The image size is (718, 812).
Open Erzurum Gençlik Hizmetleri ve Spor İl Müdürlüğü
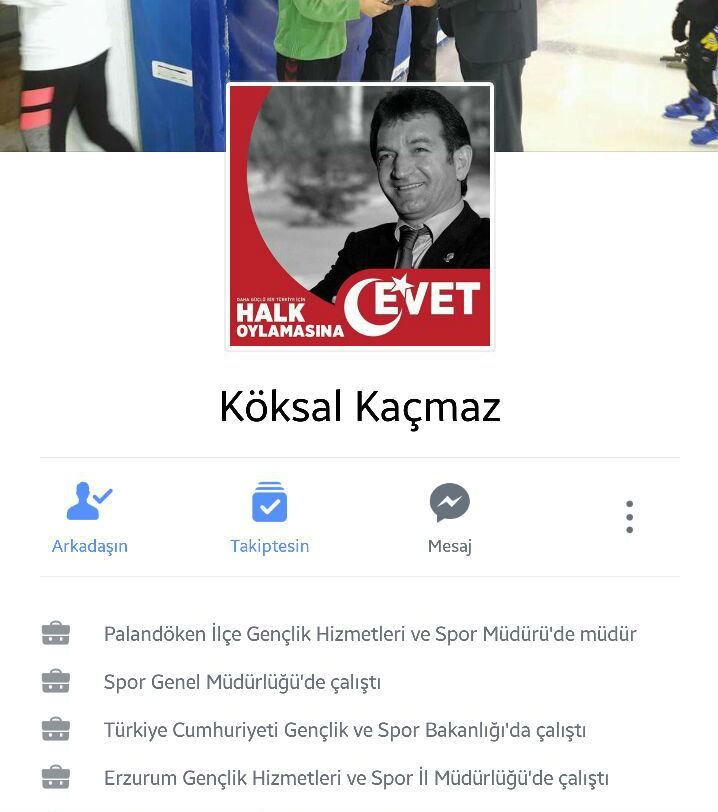coord(356,778)
